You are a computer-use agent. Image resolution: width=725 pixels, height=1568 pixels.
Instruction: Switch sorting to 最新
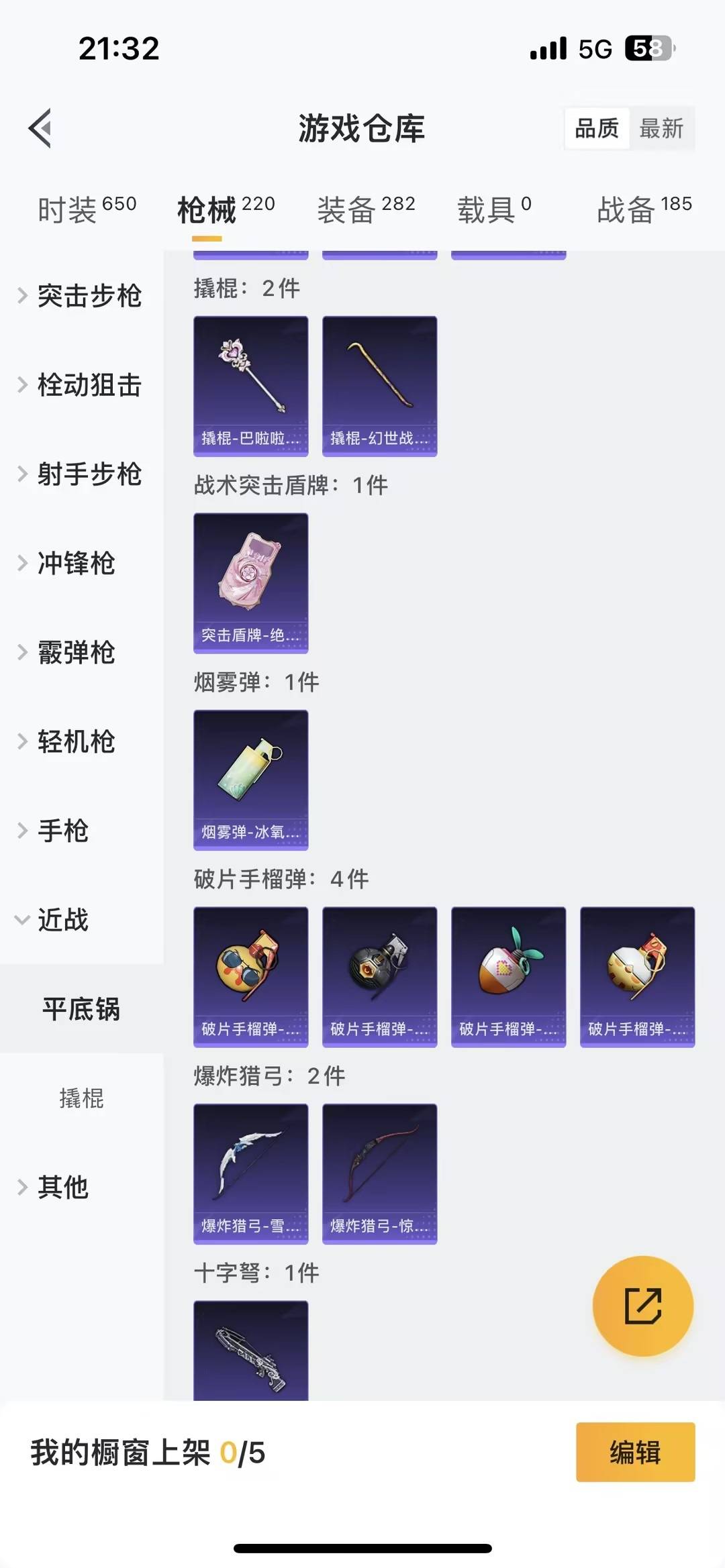point(661,129)
